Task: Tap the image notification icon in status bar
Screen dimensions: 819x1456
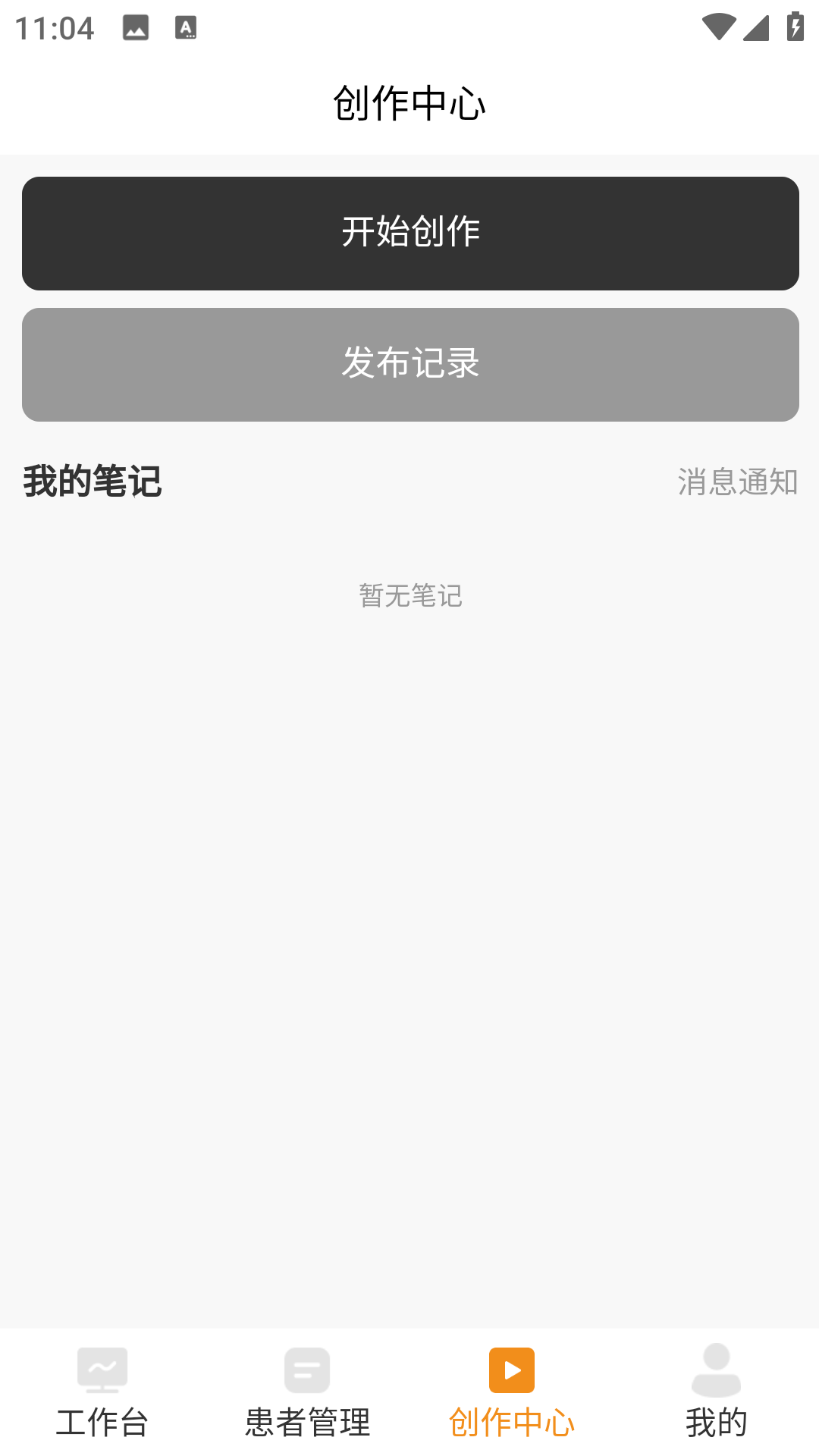Action: tap(135, 27)
